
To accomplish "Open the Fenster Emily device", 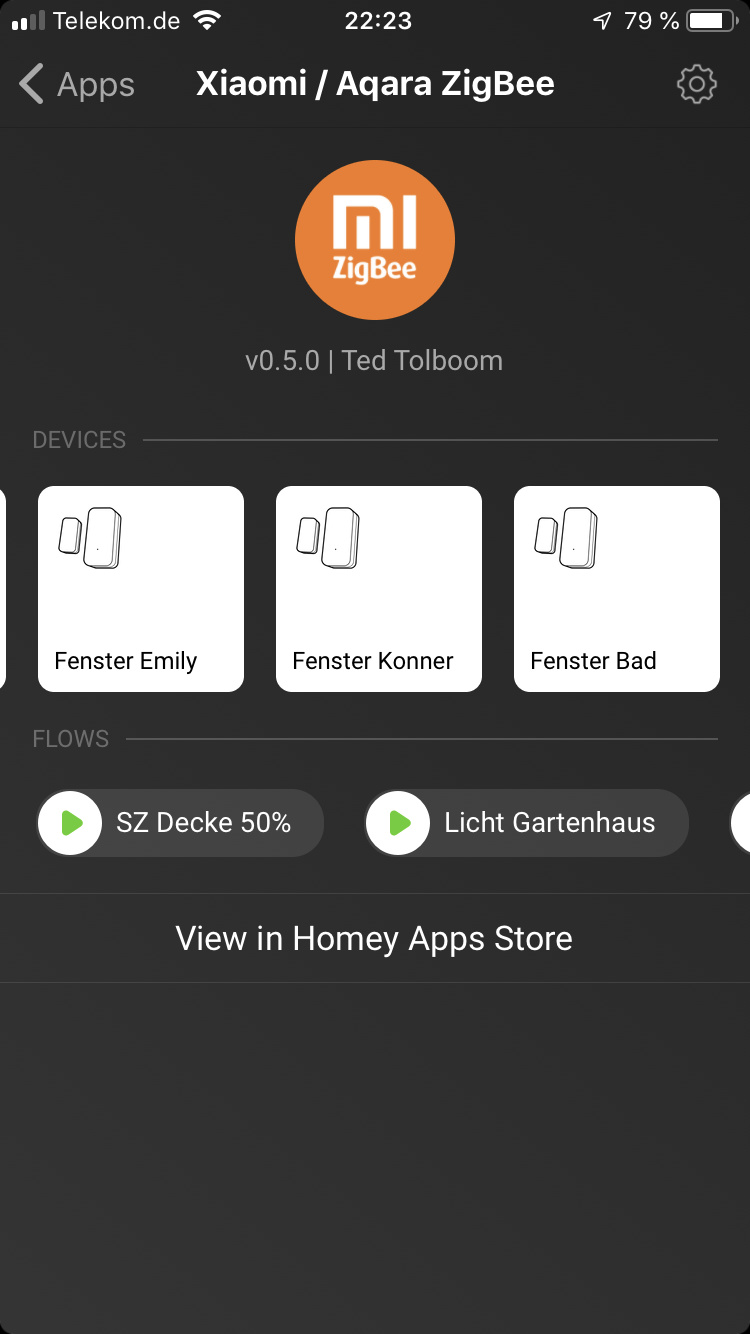I will (141, 589).
